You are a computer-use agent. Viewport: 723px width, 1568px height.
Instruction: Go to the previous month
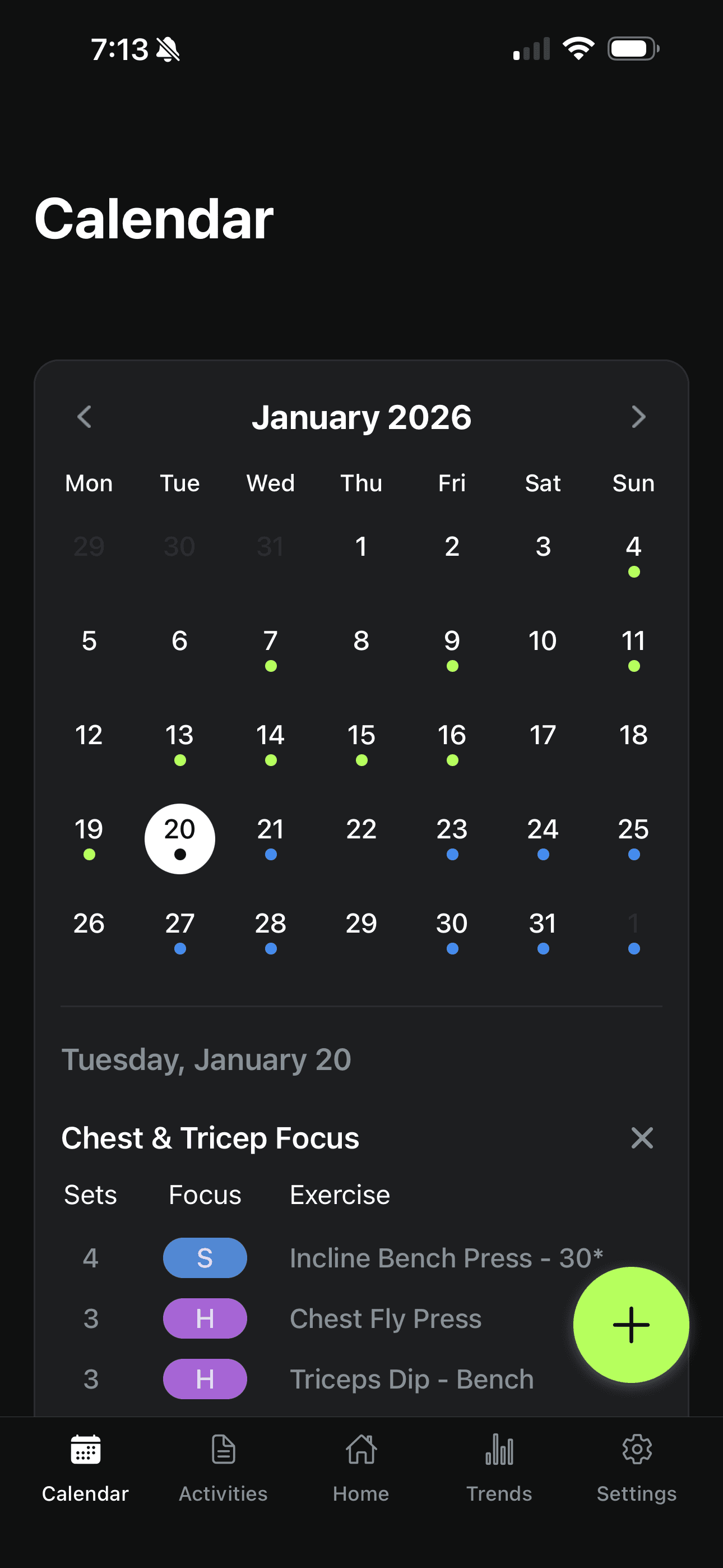click(x=85, y=417)
